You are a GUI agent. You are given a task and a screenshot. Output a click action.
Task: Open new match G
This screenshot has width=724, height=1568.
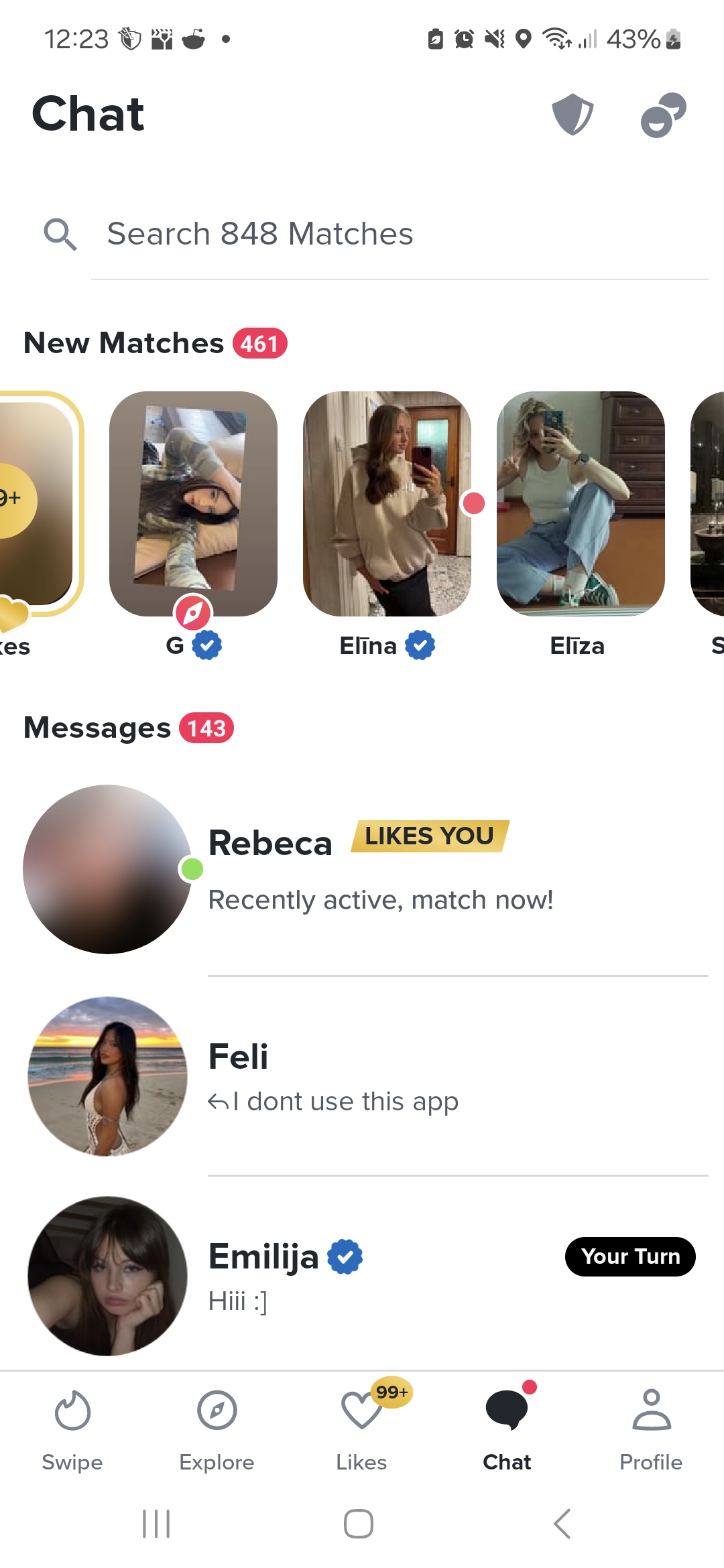pos(193,504)
